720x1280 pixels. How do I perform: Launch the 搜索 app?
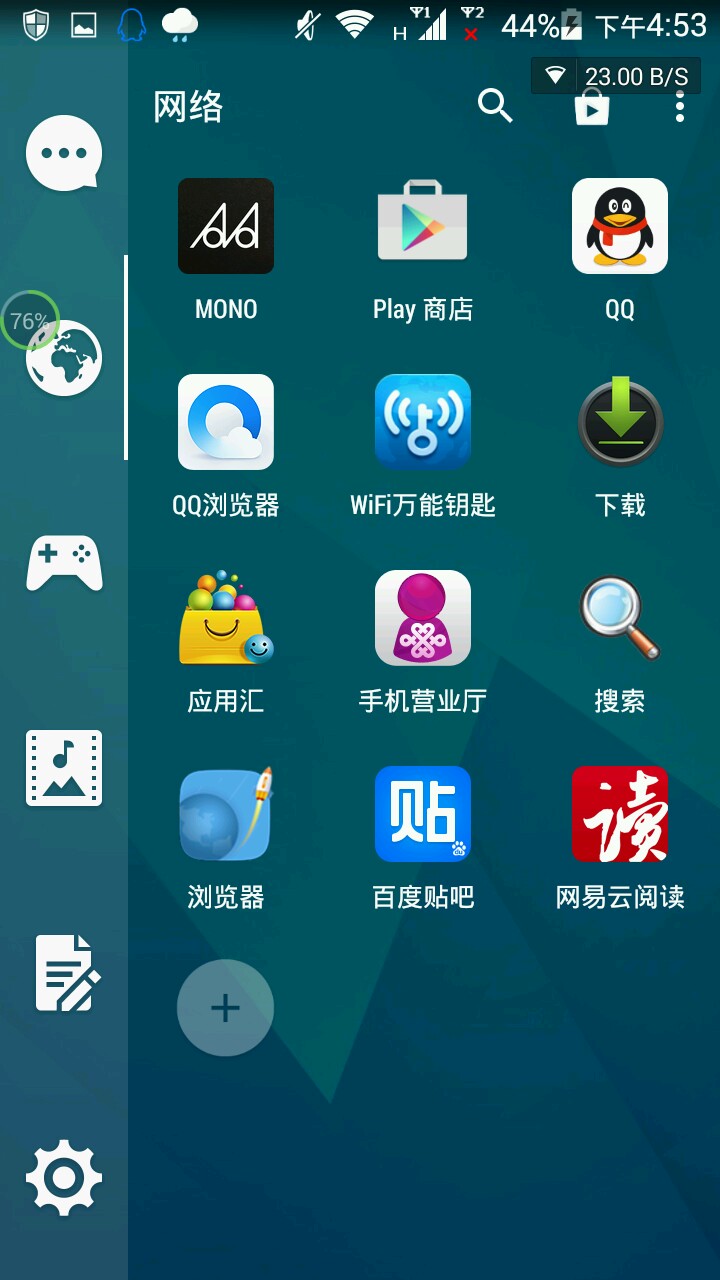coord(620,618)
